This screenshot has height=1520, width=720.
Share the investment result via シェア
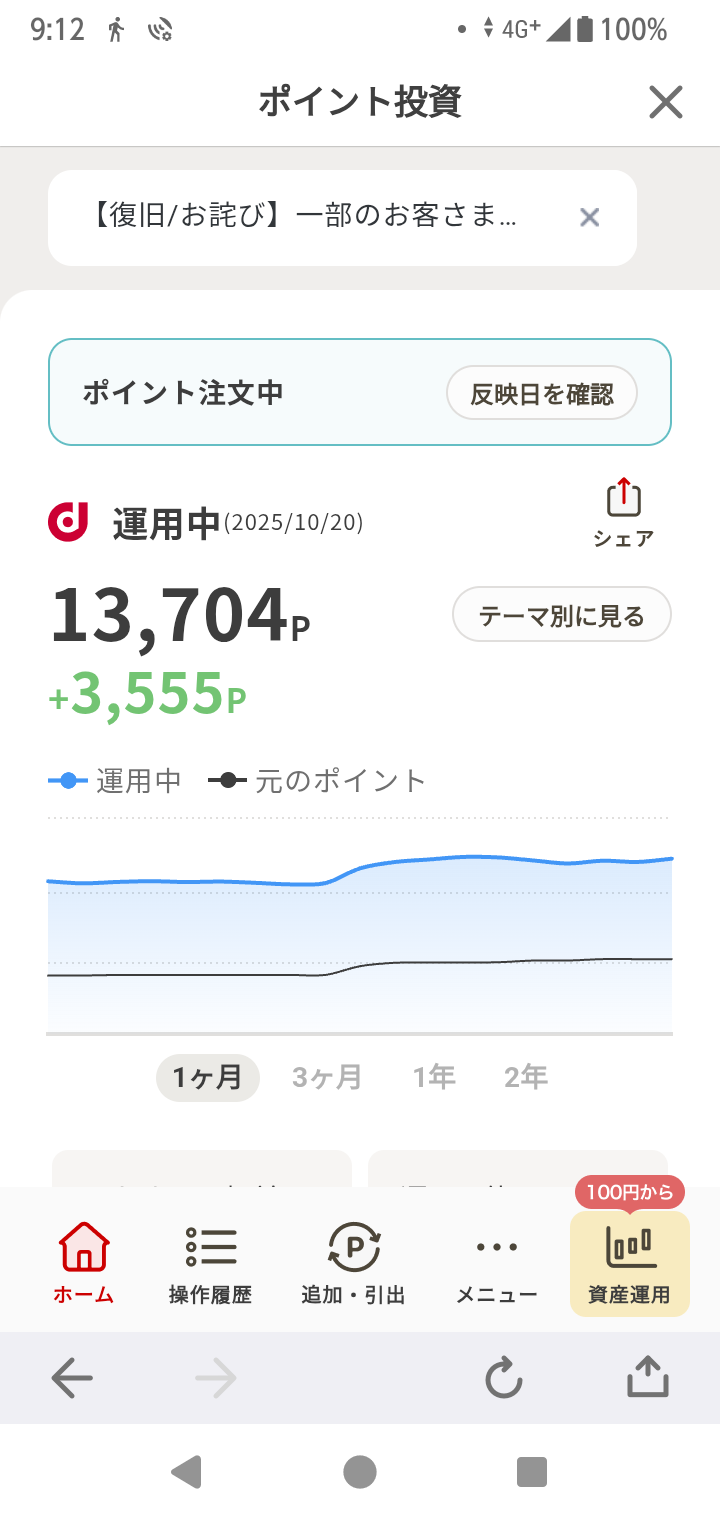[x=623, y=514]
